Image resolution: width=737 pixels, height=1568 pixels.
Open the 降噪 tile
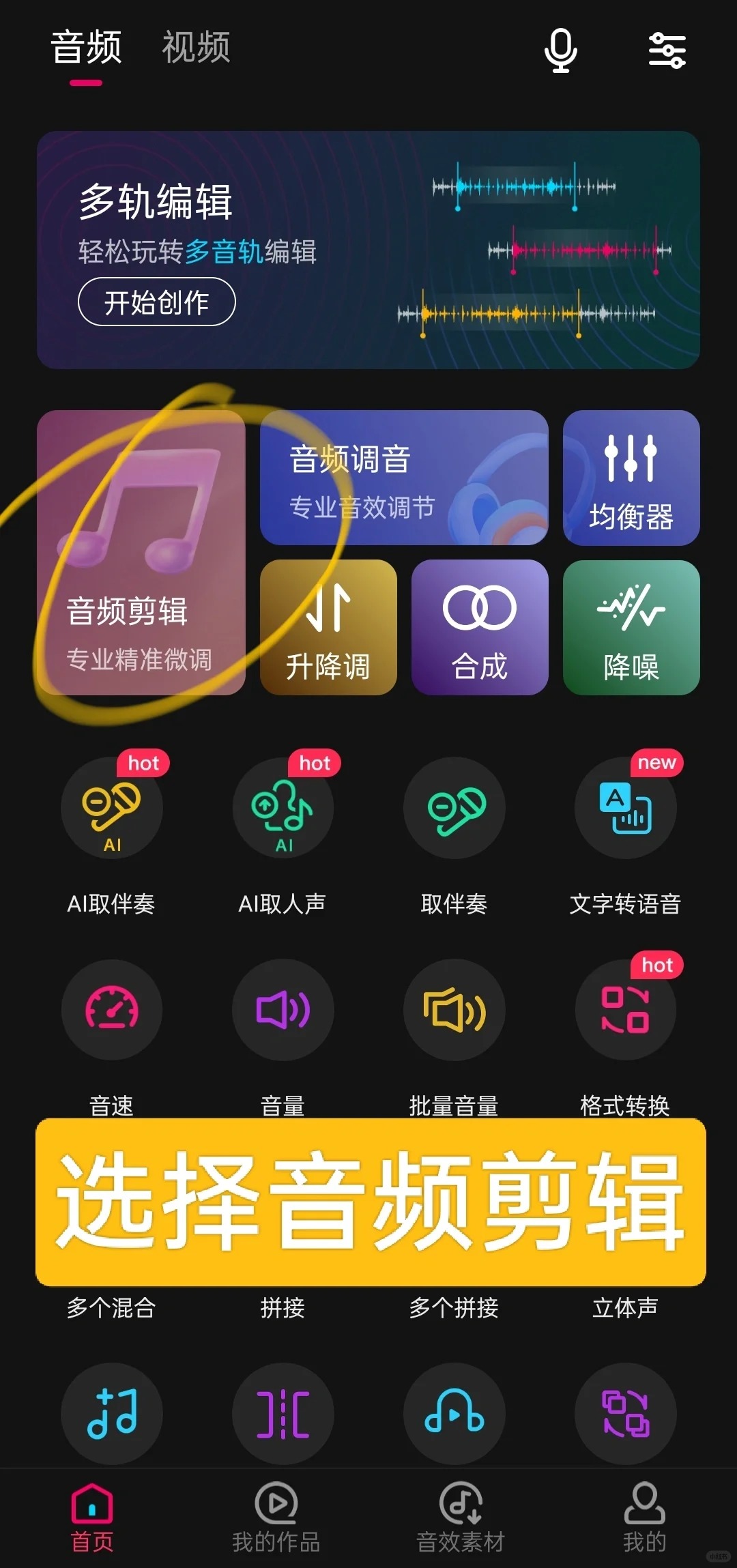pyautogui.click(x=631, y=628)
